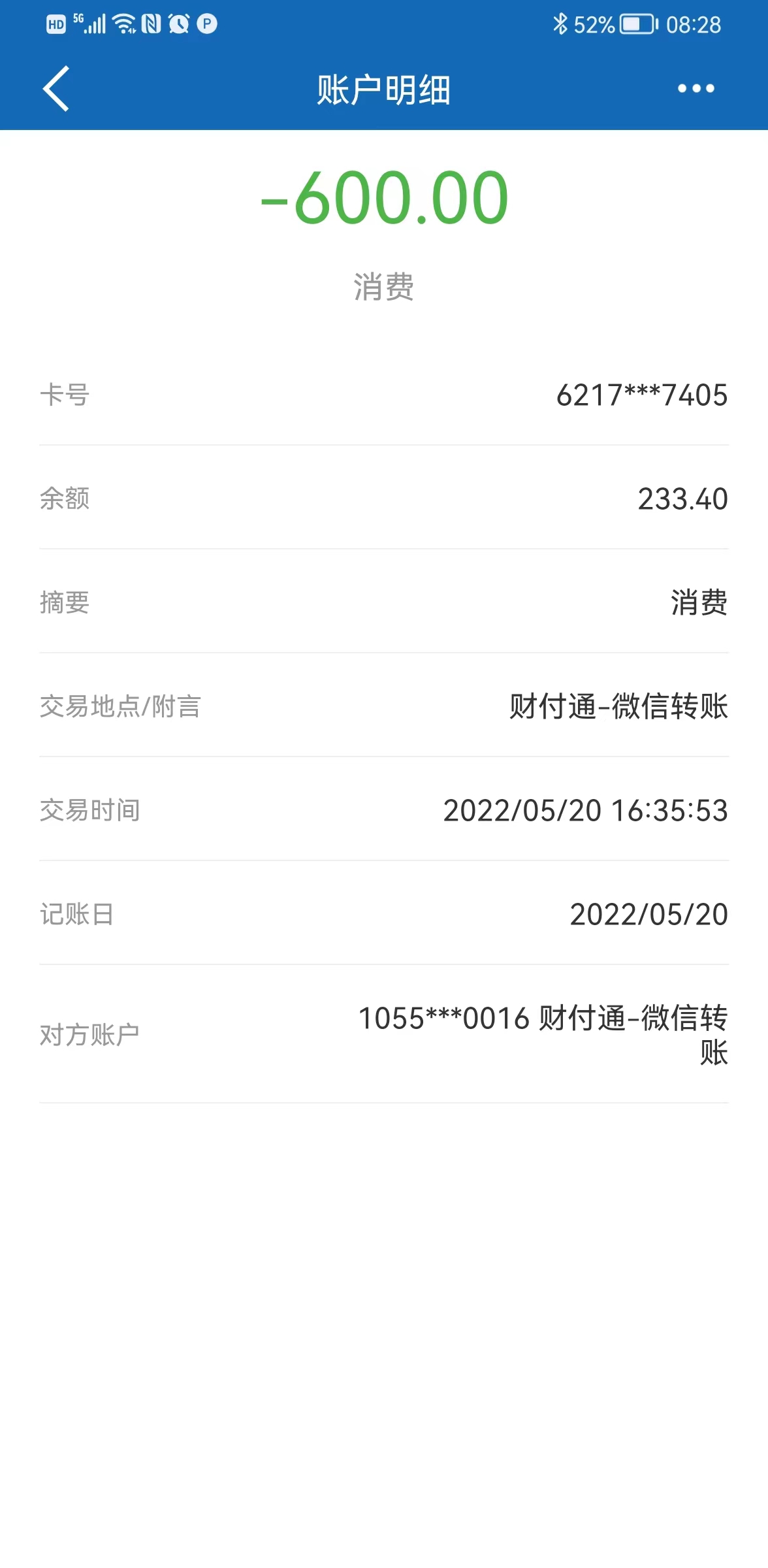Open the three-dot overflow menu
Screen dimensions: 768x1568
click(696, 88)
